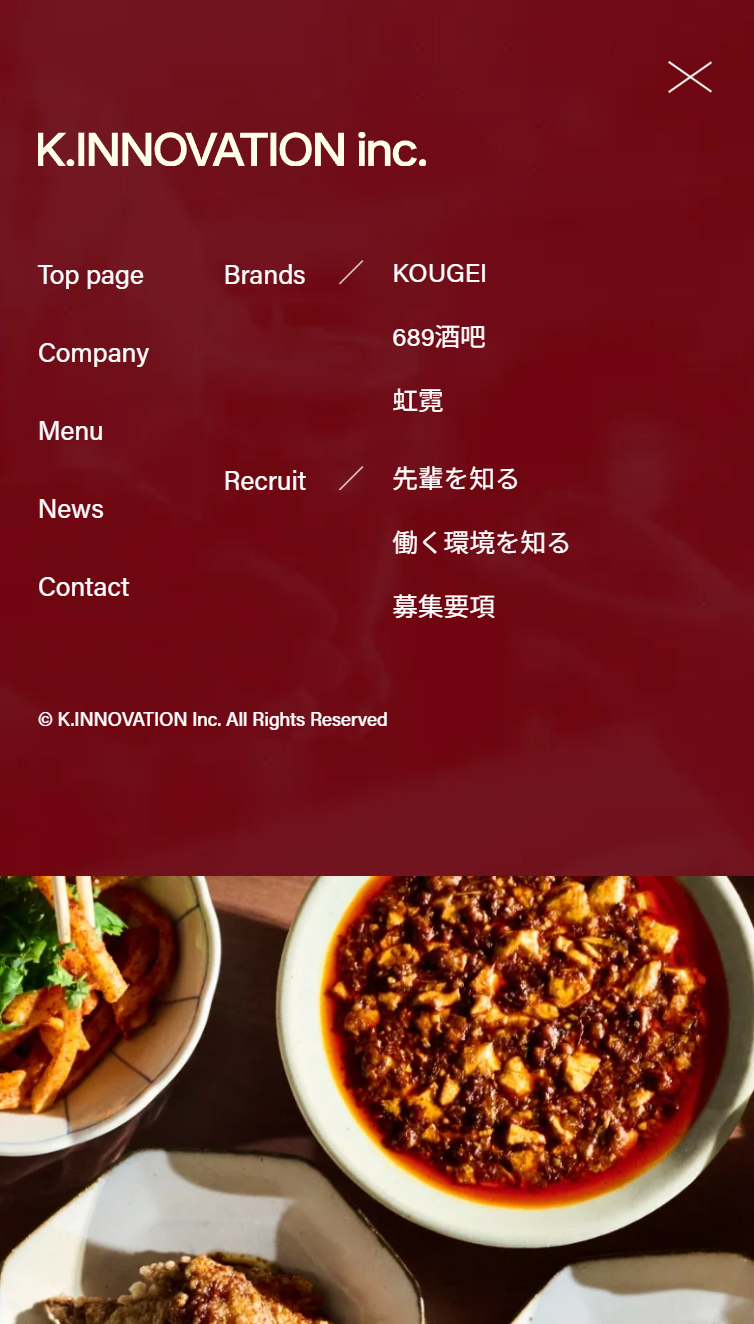Open the KOUGEI brand page

440,274
